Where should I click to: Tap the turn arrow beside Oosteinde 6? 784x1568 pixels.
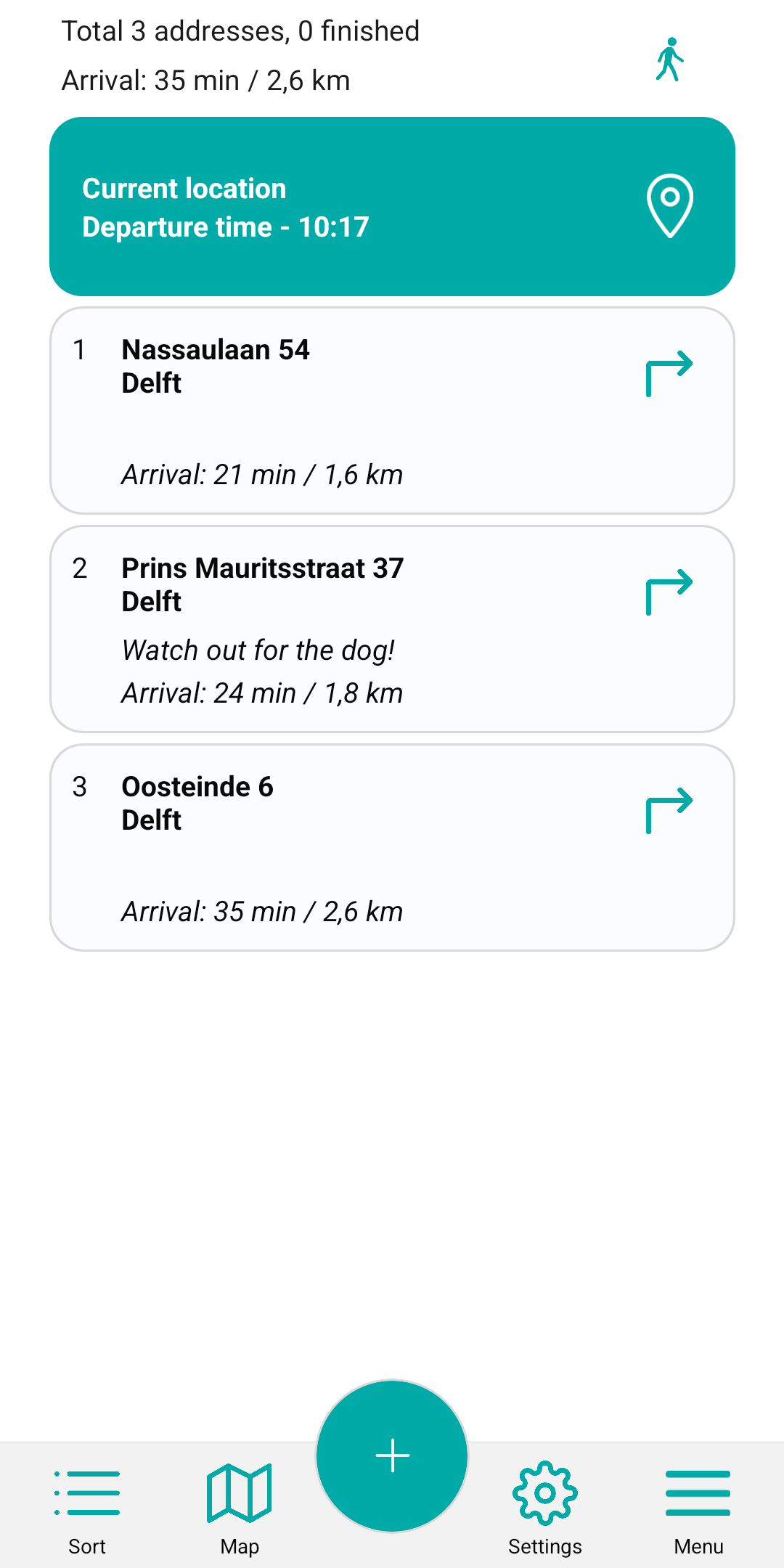668,808
